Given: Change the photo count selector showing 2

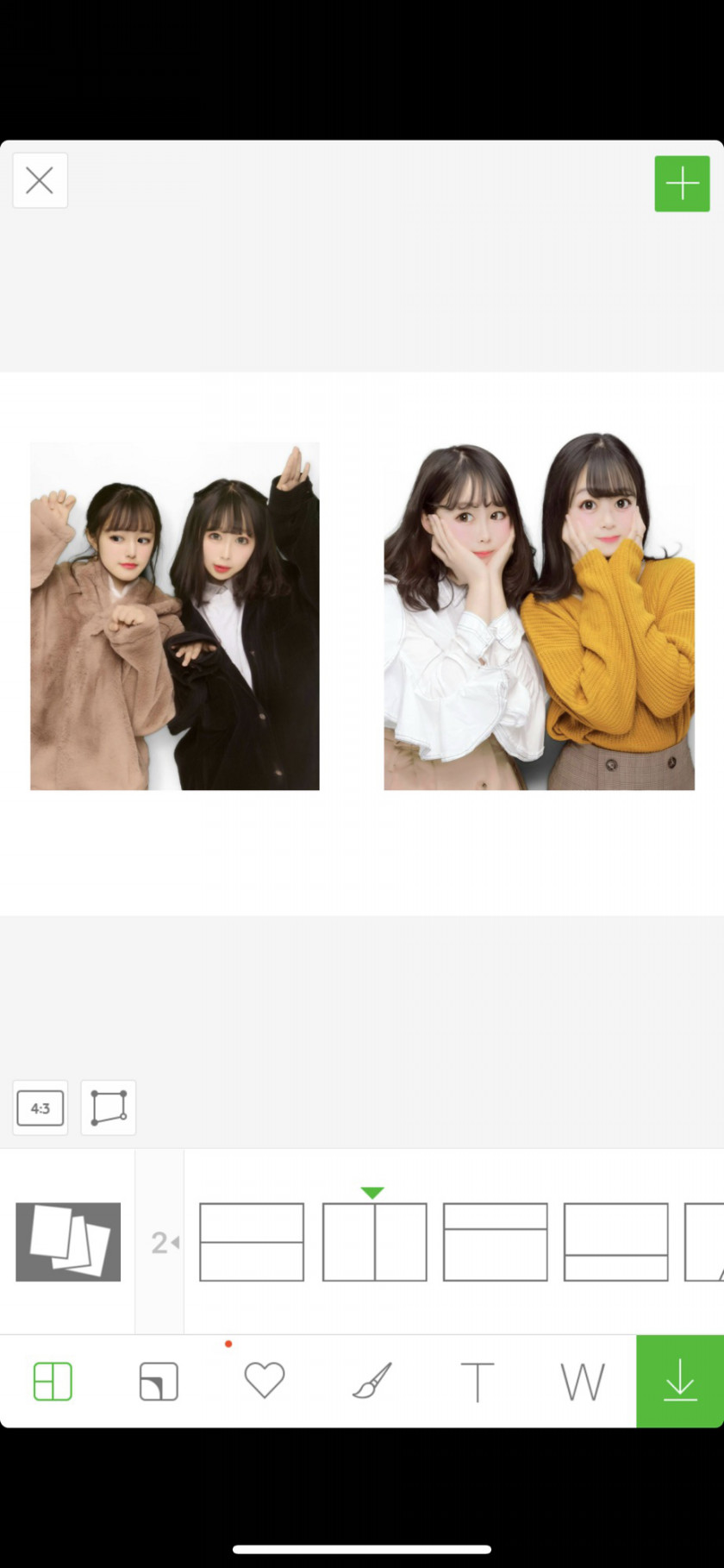Looking at the screenshot, I should click(x=164, y=1243).
